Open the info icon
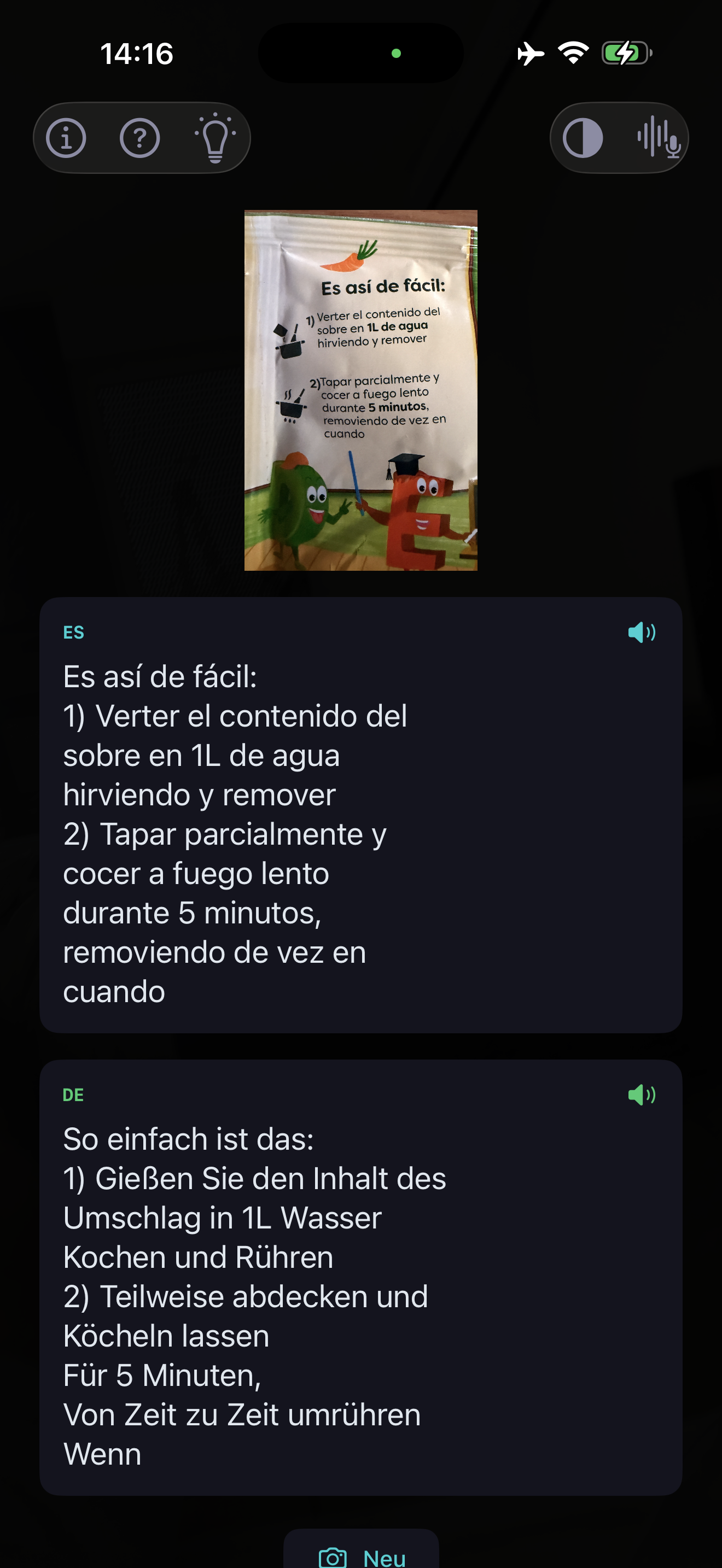The height and width of the screenshot is (1568, 722). pyautogui.click(x=66, y=138)
